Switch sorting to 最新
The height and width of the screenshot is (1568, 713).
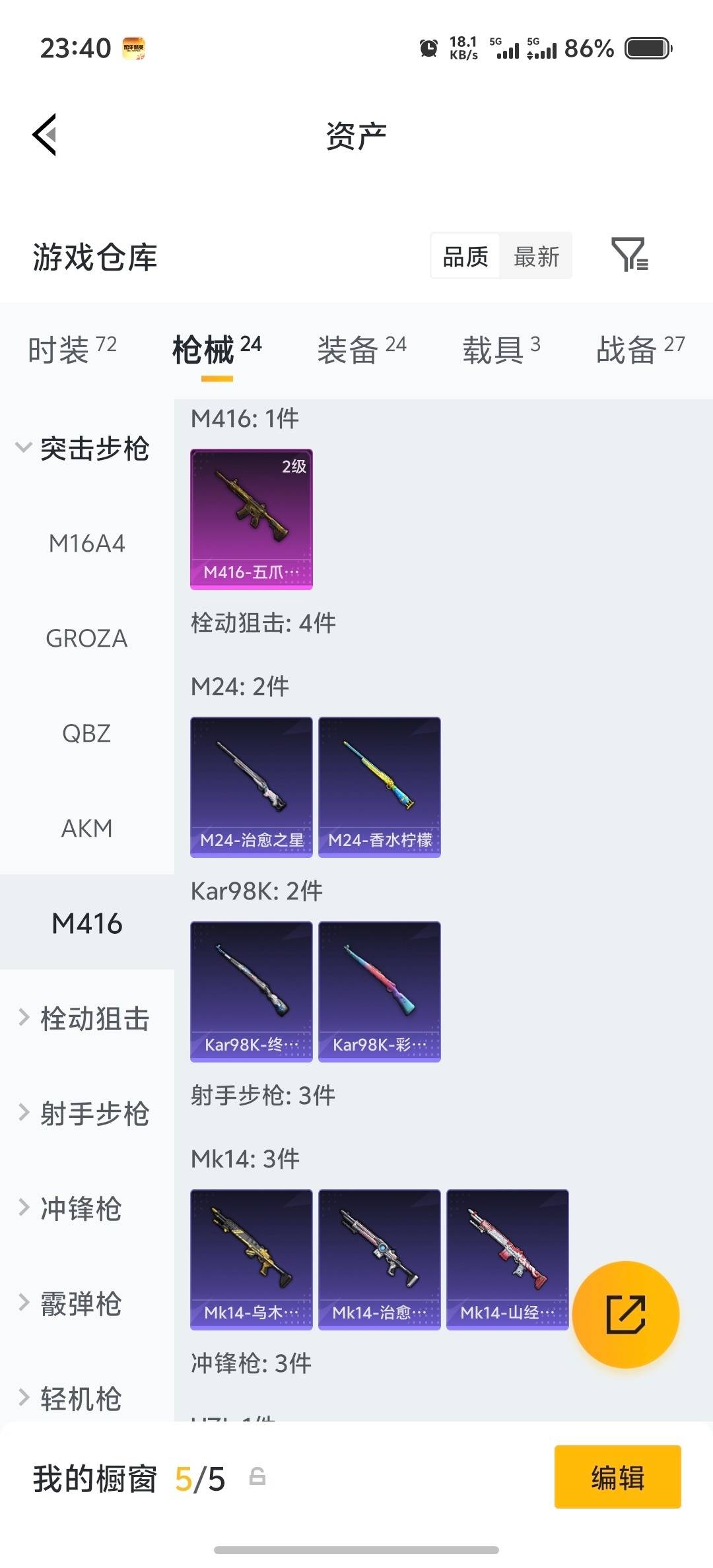point(537,256)
